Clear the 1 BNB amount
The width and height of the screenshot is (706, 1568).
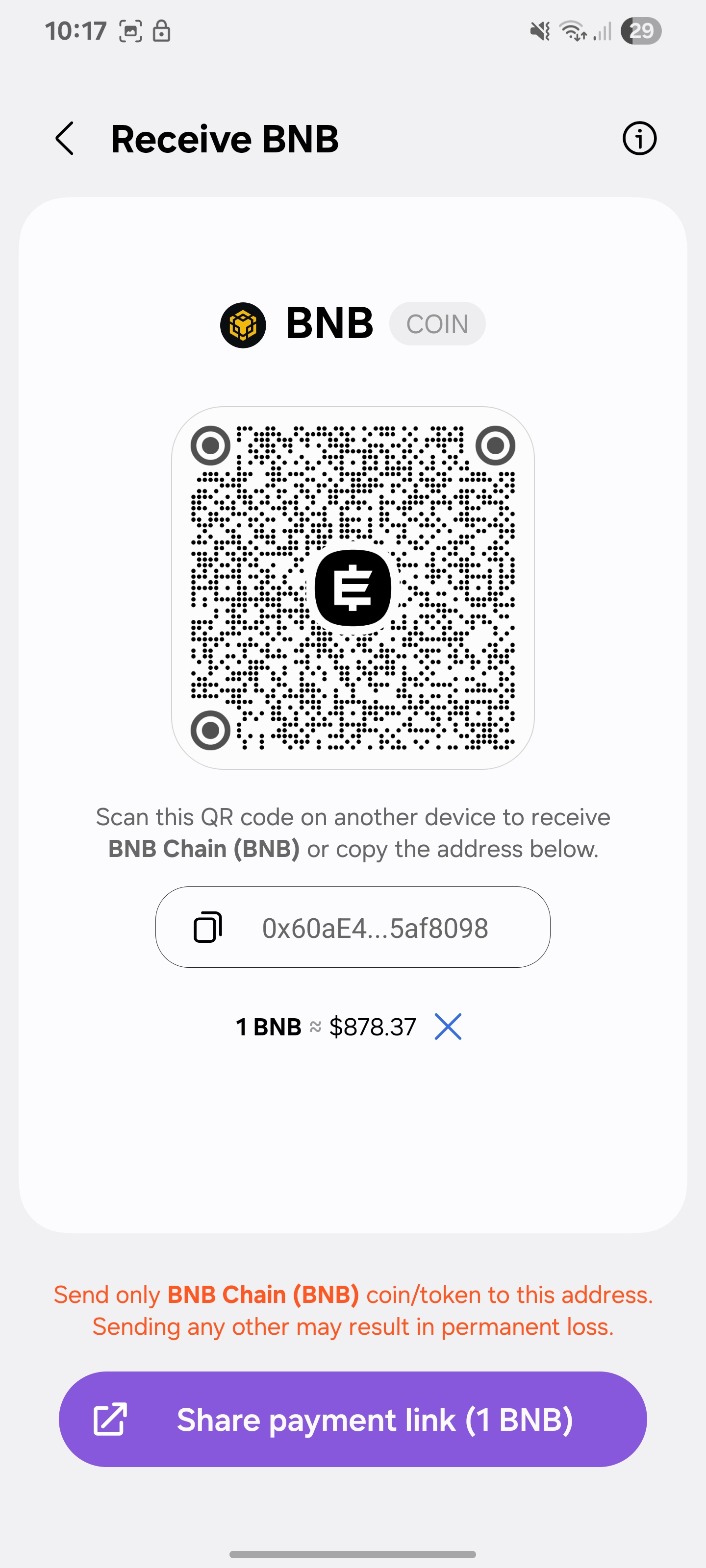tap(448, 1027)
